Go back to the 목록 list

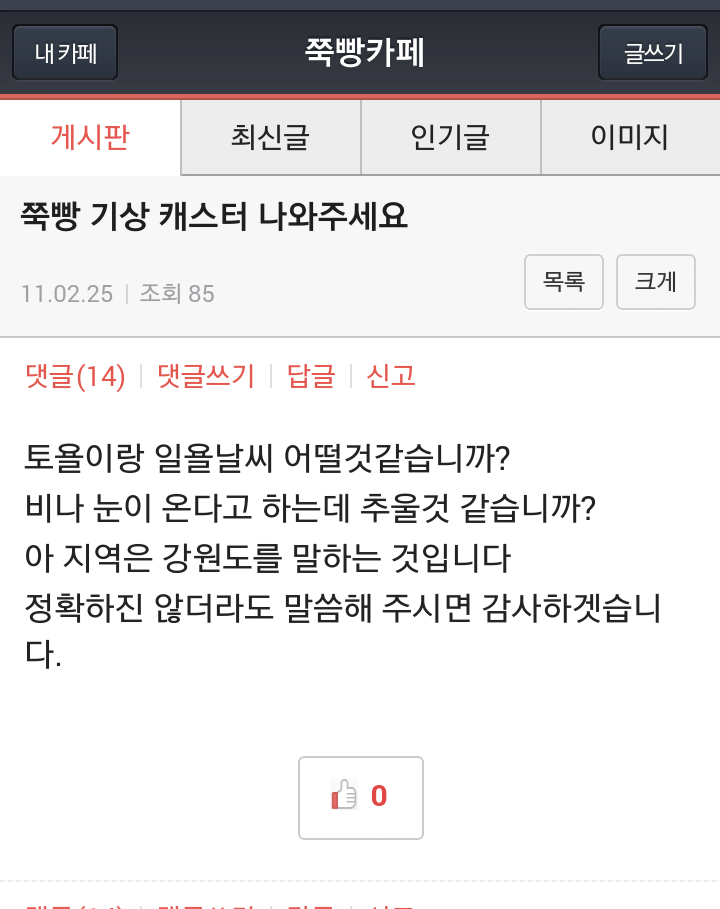(564, 282)
